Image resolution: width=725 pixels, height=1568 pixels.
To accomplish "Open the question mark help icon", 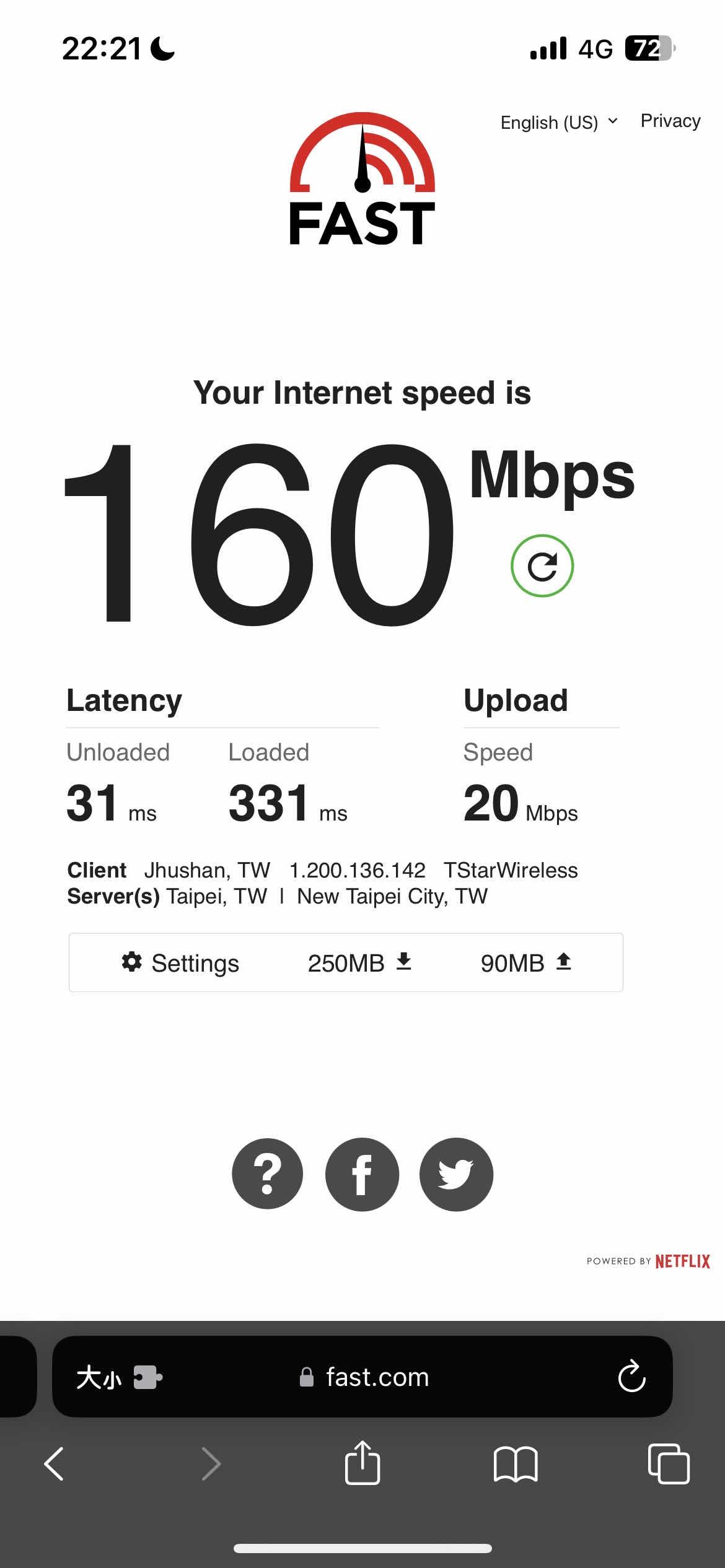I will point(268,1174).
